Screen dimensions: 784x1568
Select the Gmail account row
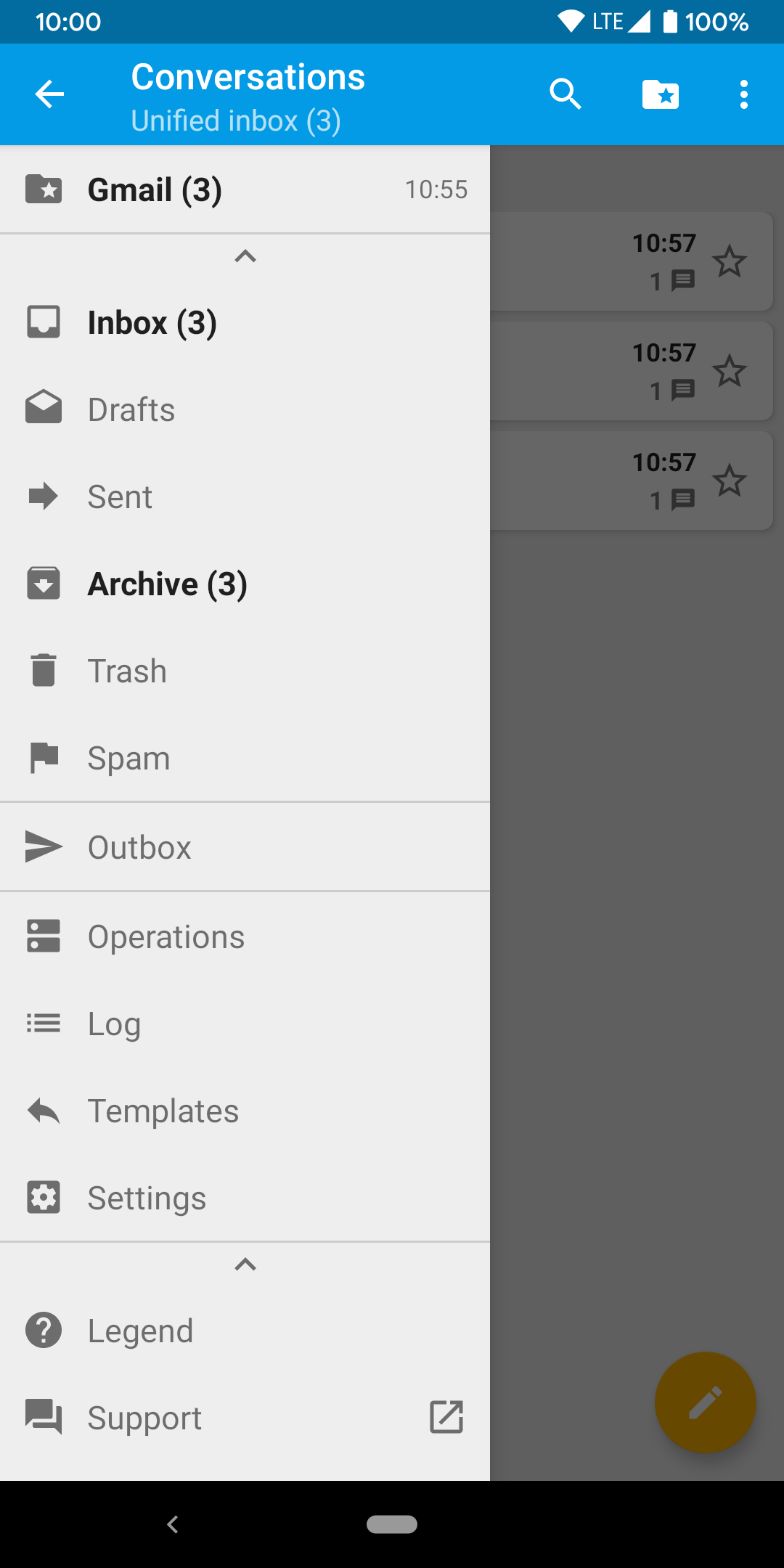245,190
